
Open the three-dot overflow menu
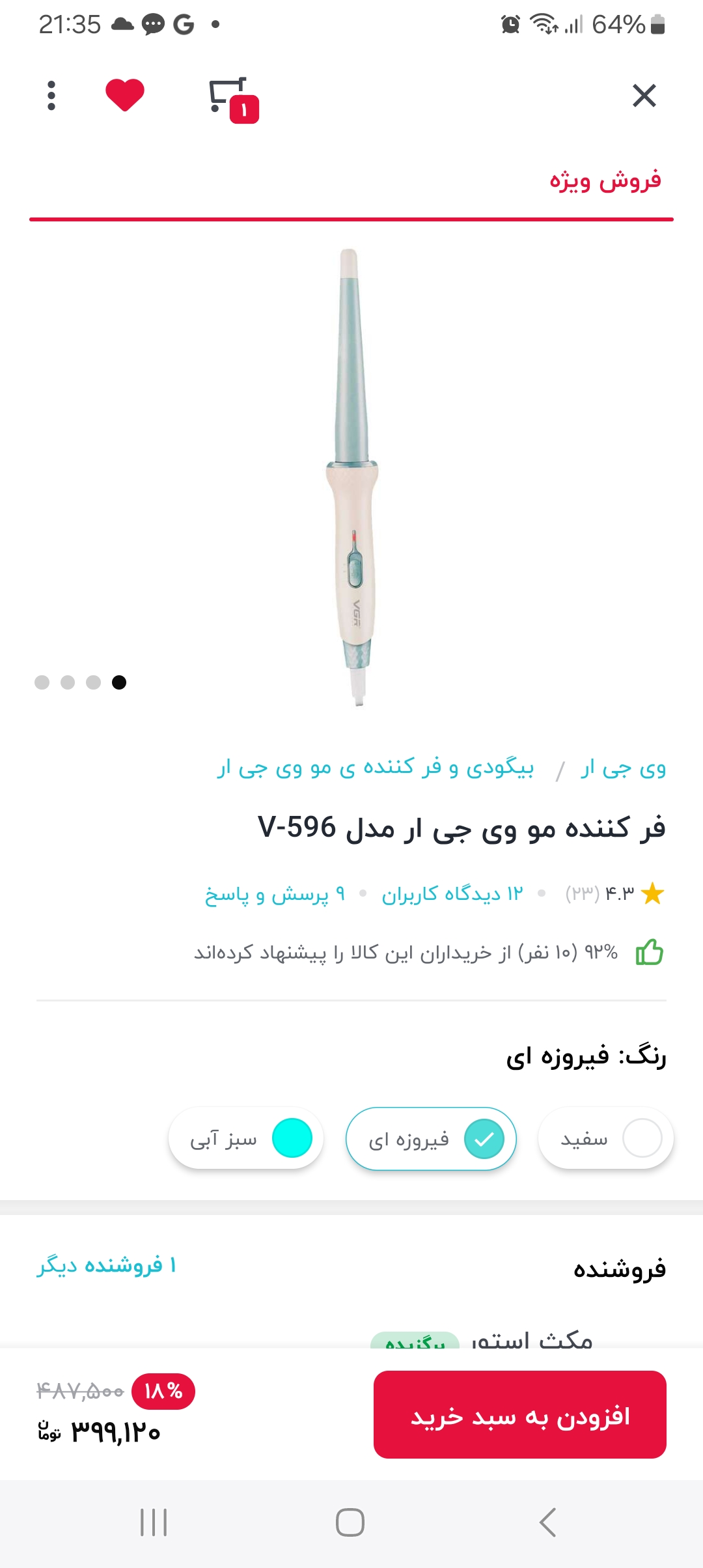[51, 96]
